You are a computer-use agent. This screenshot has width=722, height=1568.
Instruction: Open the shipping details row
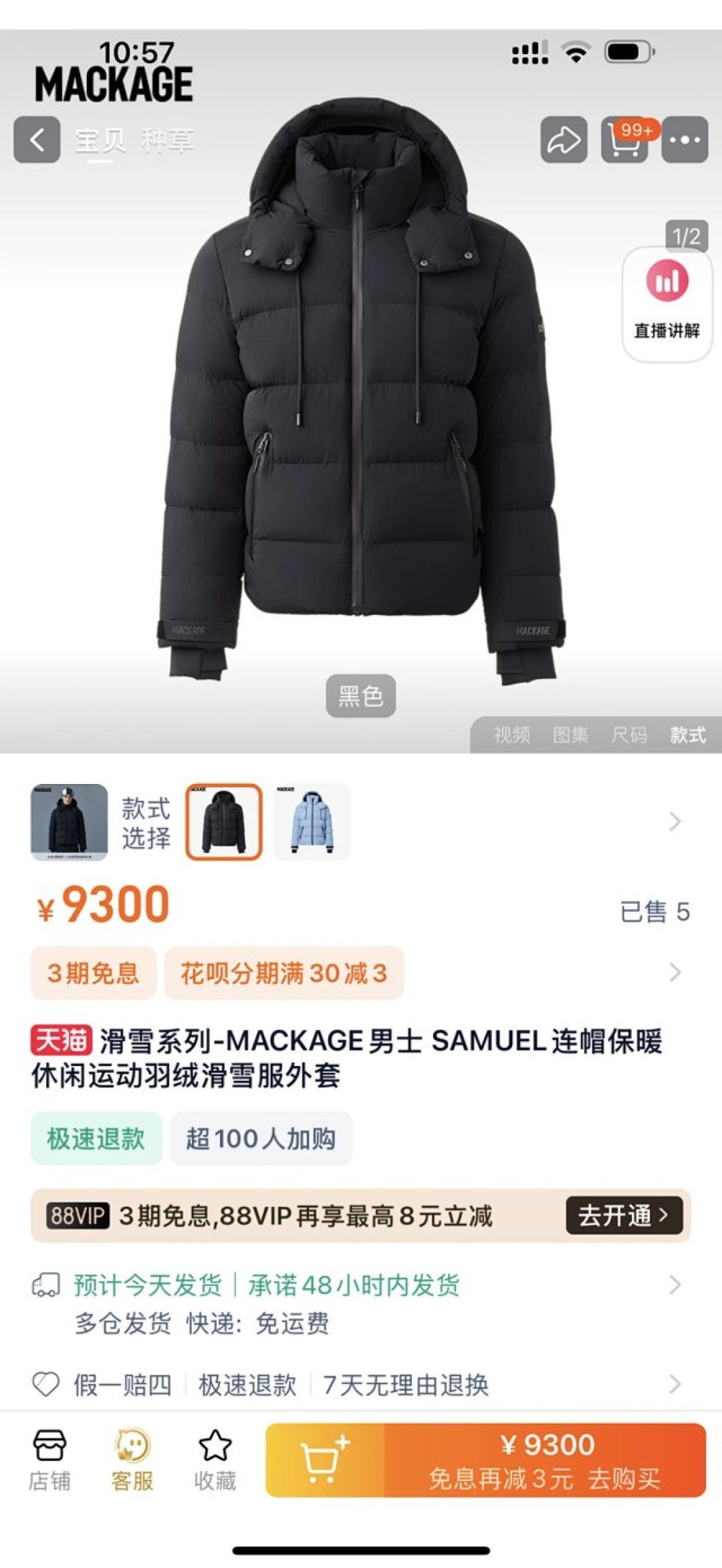361,1303
